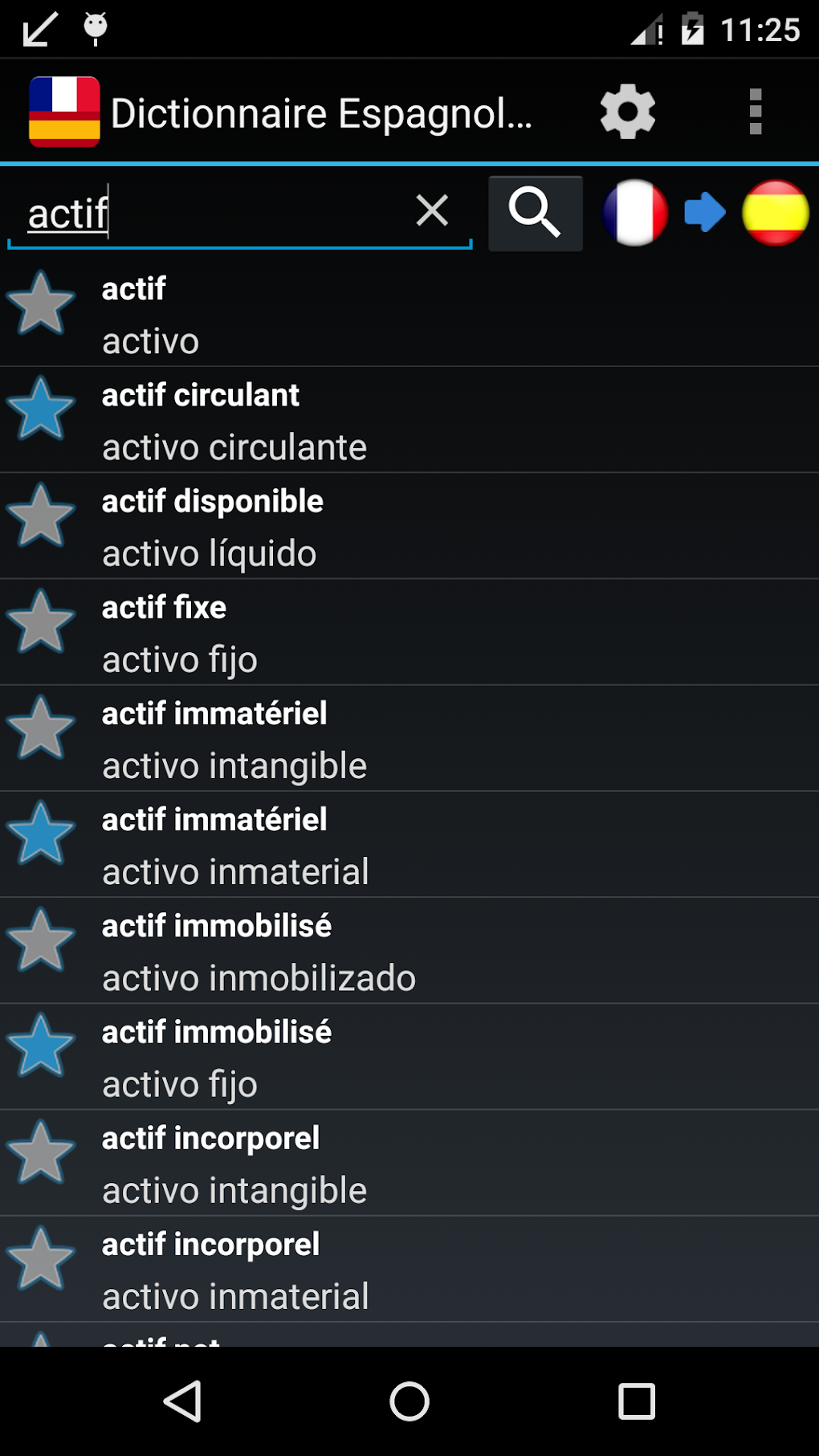Swap translation direction via the blue arrow
The height and width of the screenshot is (1456, 819).
point(704,213)
